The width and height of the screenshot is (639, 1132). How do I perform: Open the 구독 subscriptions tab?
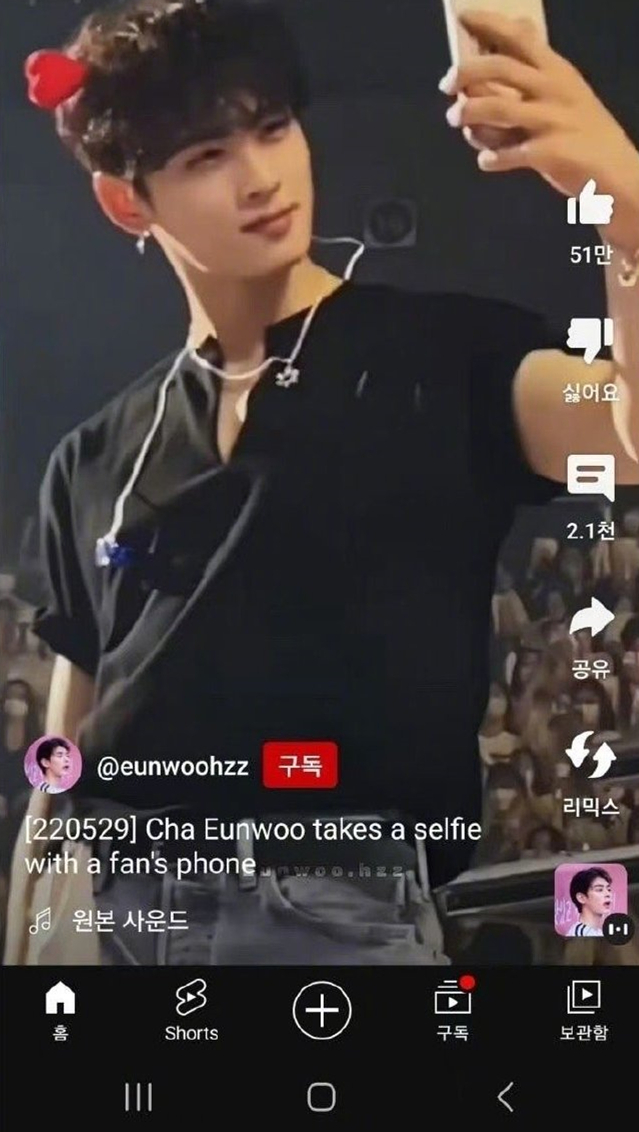pyautogui.click(x=453, y=1009)
